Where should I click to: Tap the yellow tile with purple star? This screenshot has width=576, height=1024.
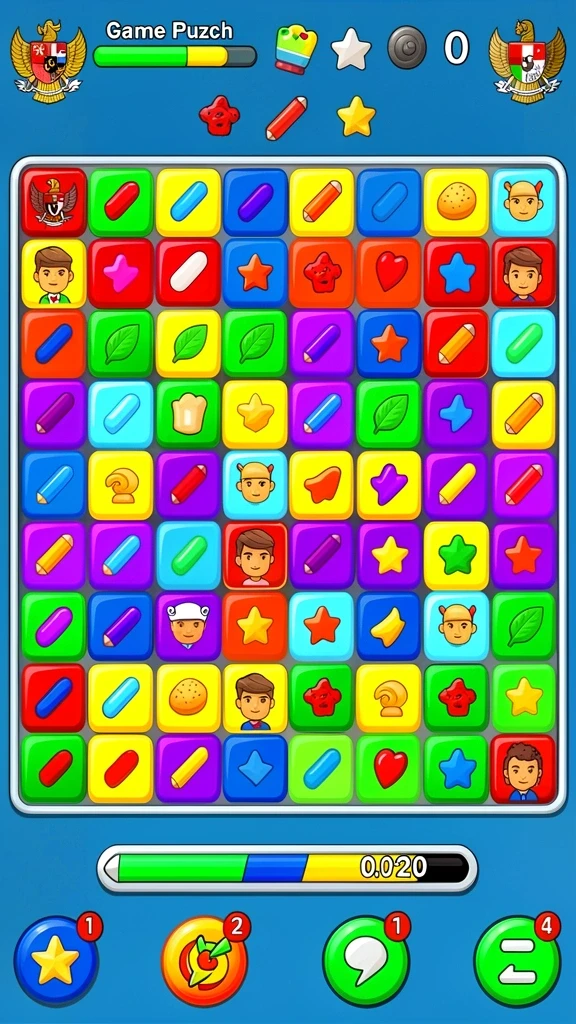[390, 485]
